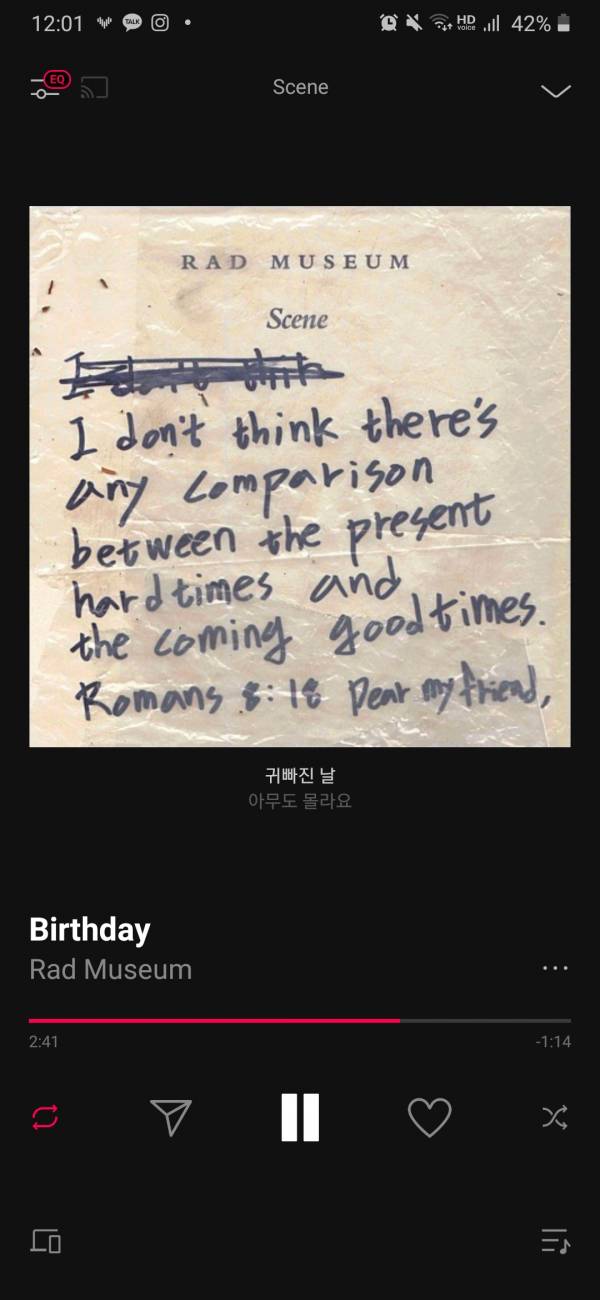Screen dimensions: 600x1300
Task: Tap the Korean lyrics lines
Action: click(x=300, y=788)
